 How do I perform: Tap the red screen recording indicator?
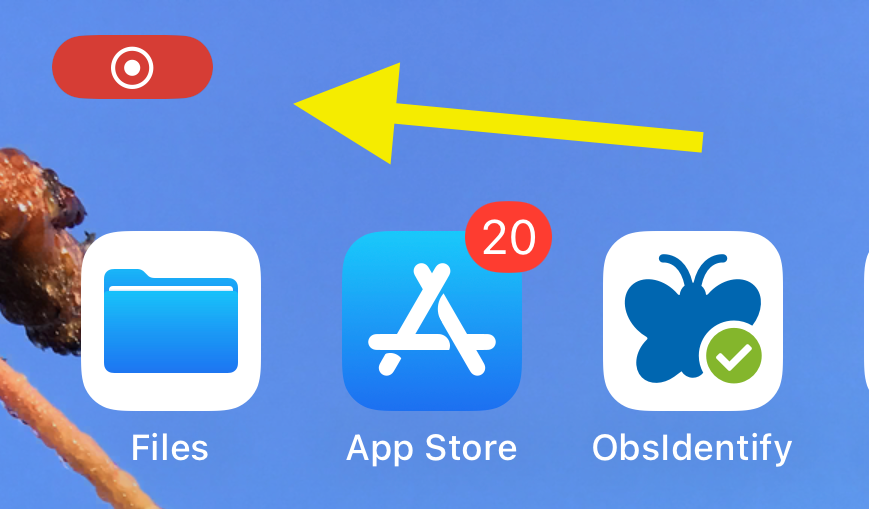pyautogui.click(x=132, y=67)
